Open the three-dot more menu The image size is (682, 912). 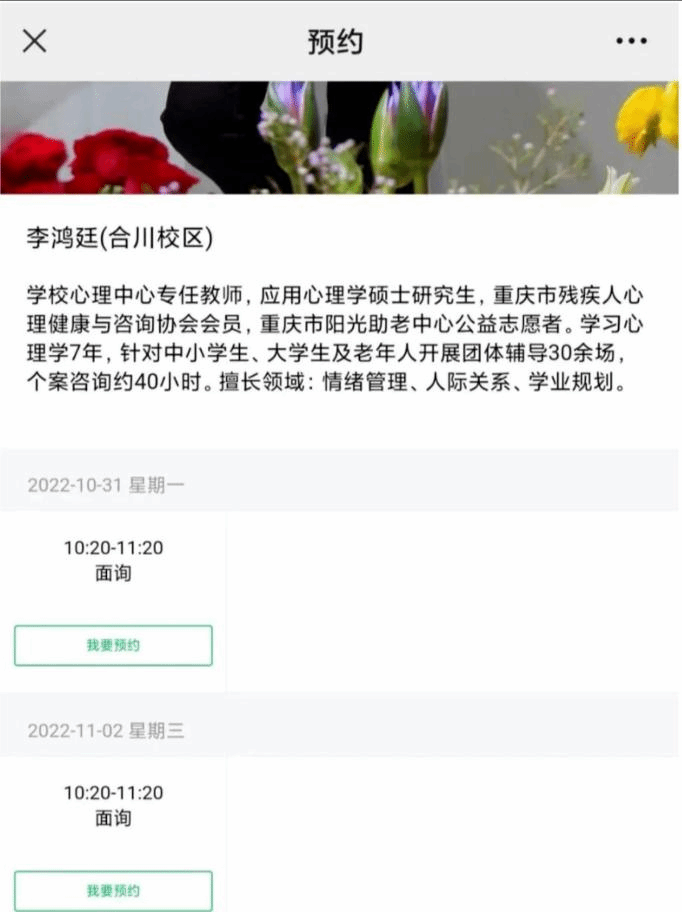click(632, 41)
